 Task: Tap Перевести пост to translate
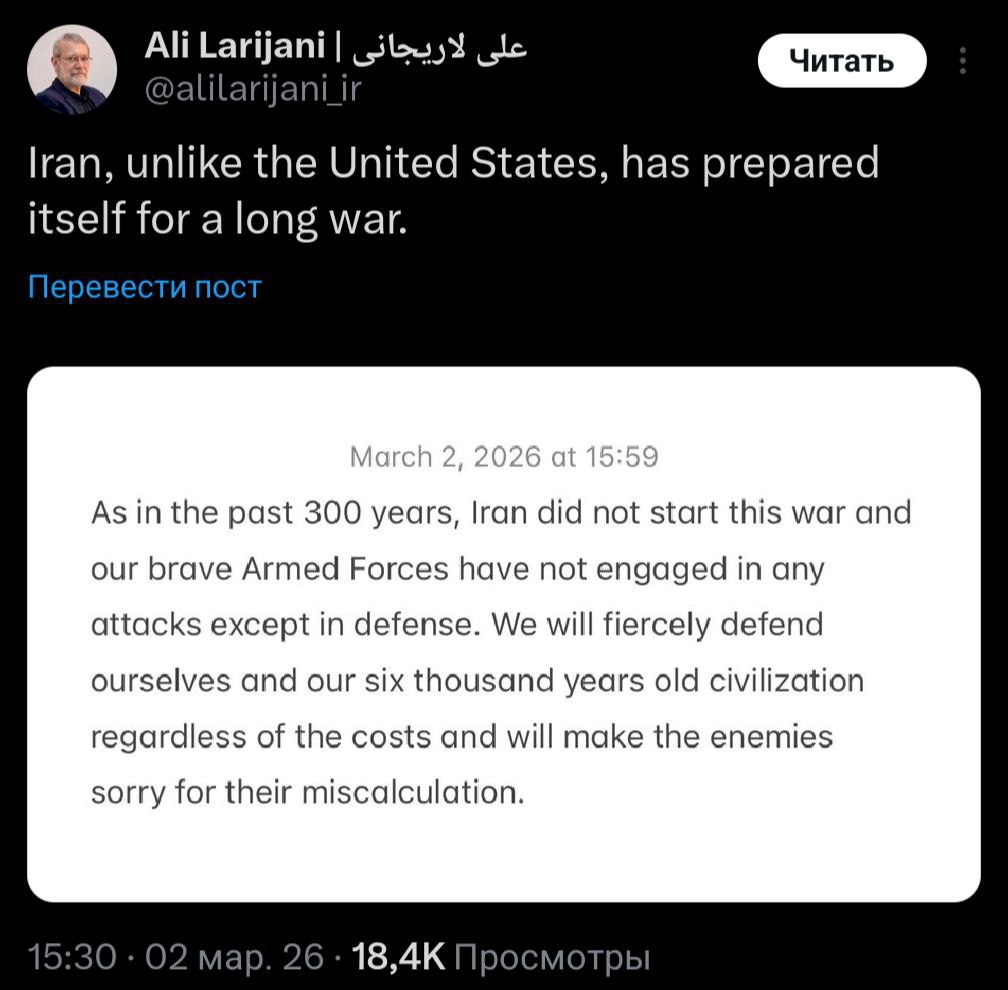[145, 287]
